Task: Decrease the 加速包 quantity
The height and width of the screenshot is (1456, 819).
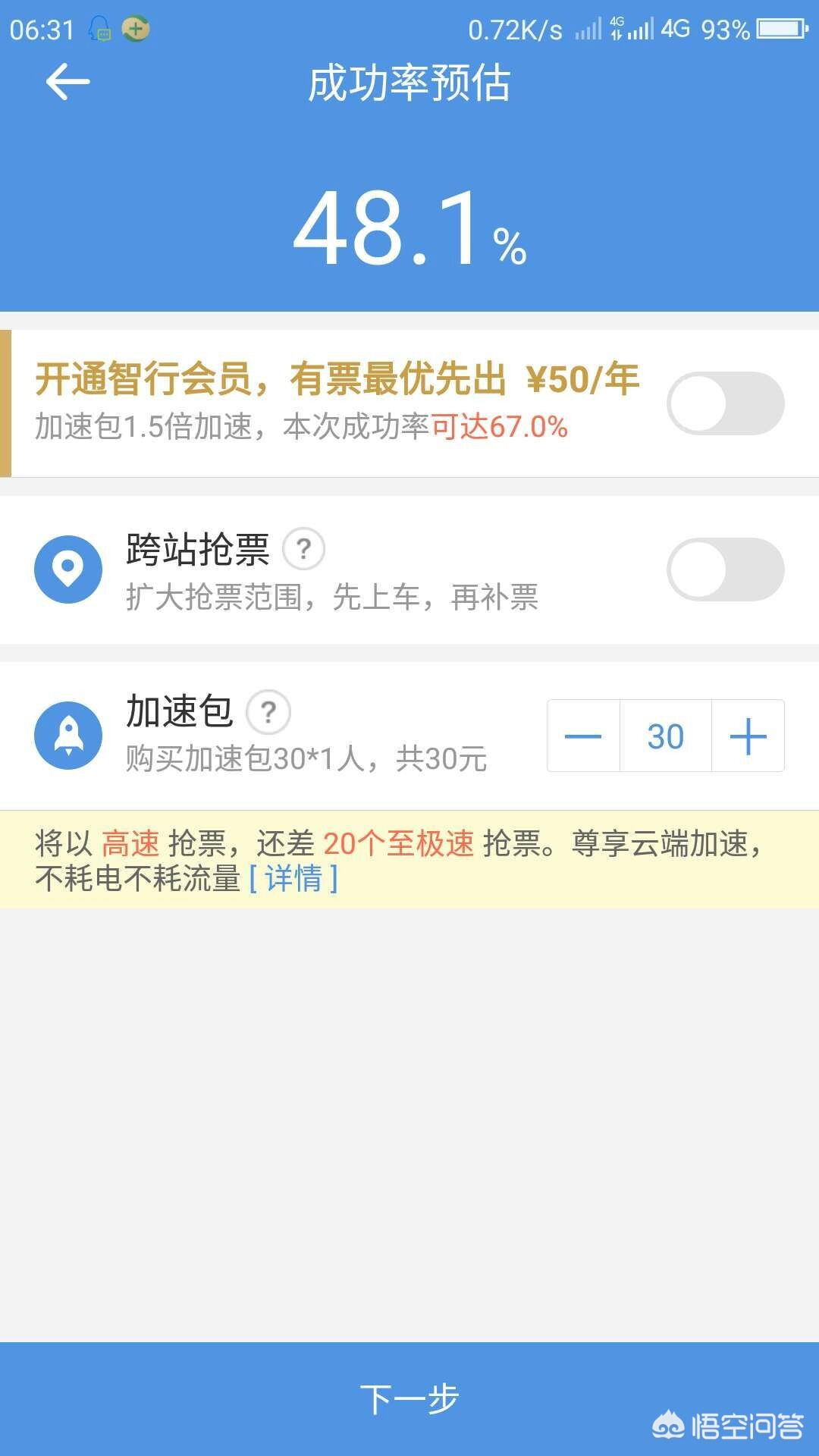Action: click(x=583, y=736)
